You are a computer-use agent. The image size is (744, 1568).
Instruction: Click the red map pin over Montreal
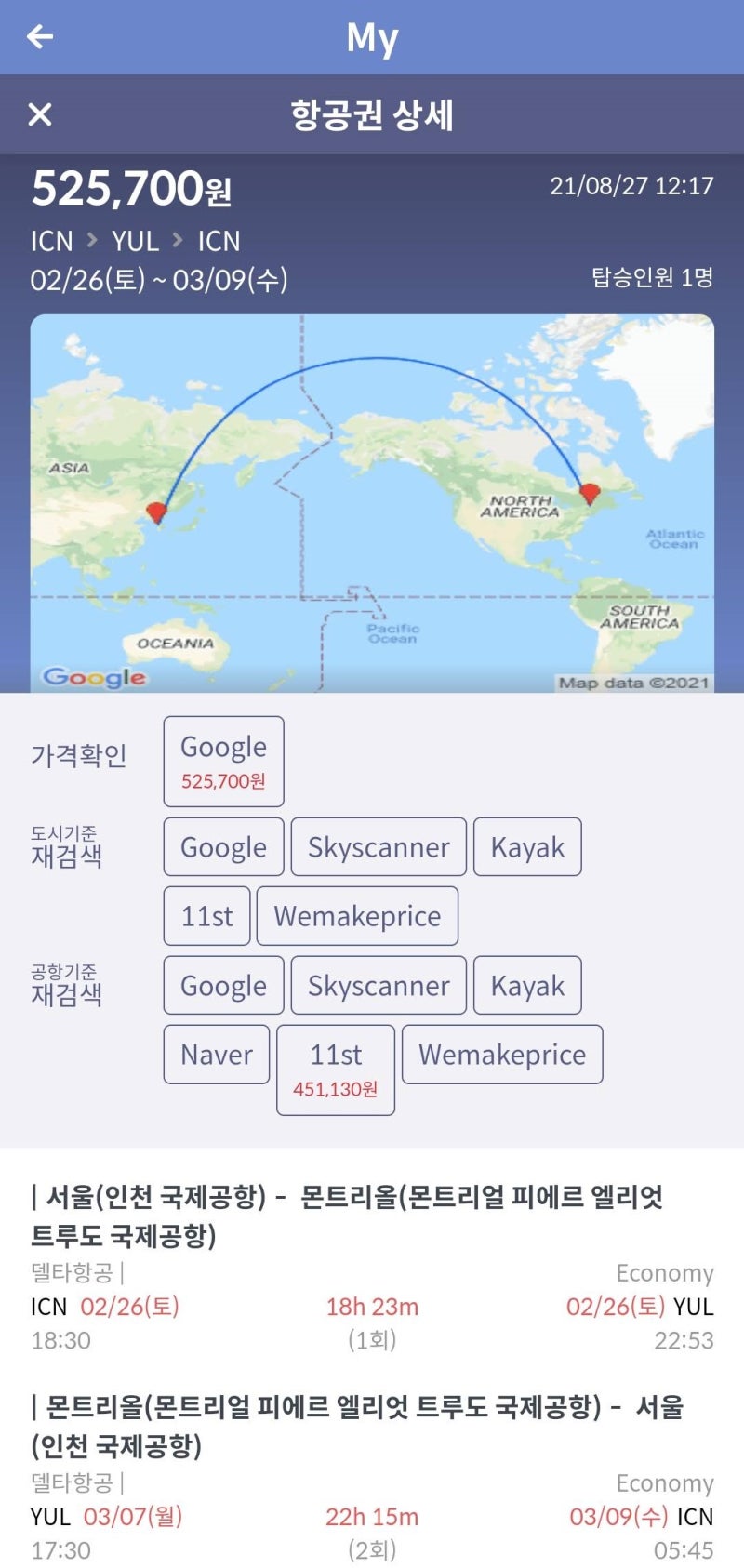589,491
